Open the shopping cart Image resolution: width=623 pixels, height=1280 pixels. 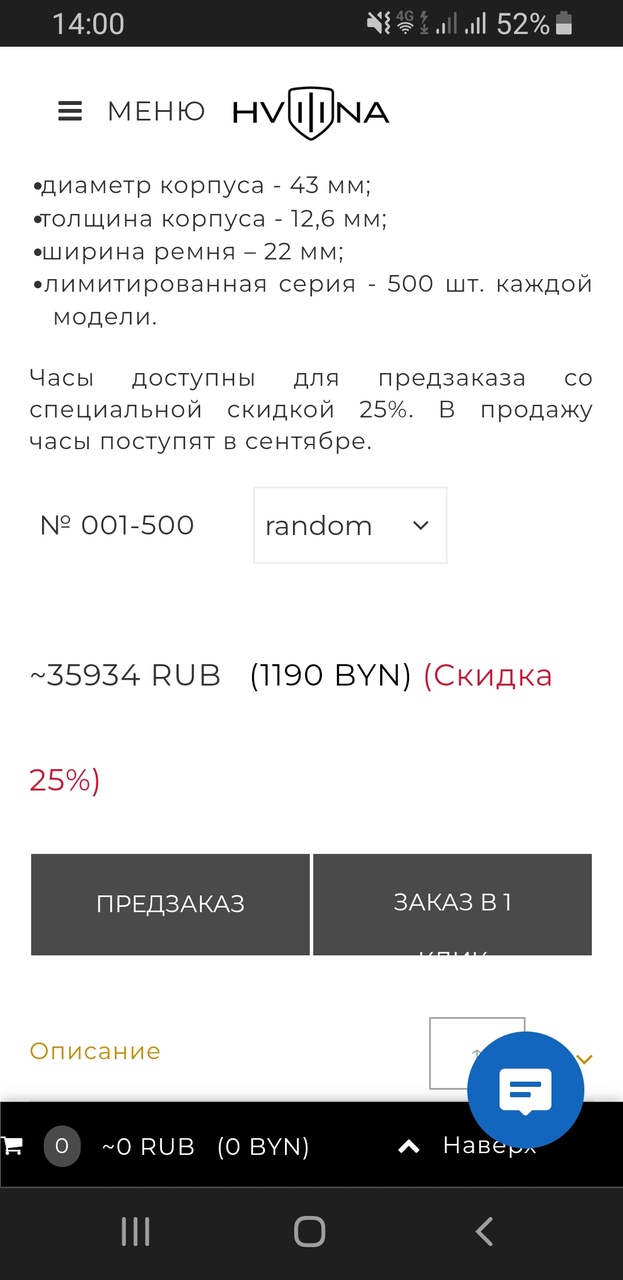(x=12, y=1146)
